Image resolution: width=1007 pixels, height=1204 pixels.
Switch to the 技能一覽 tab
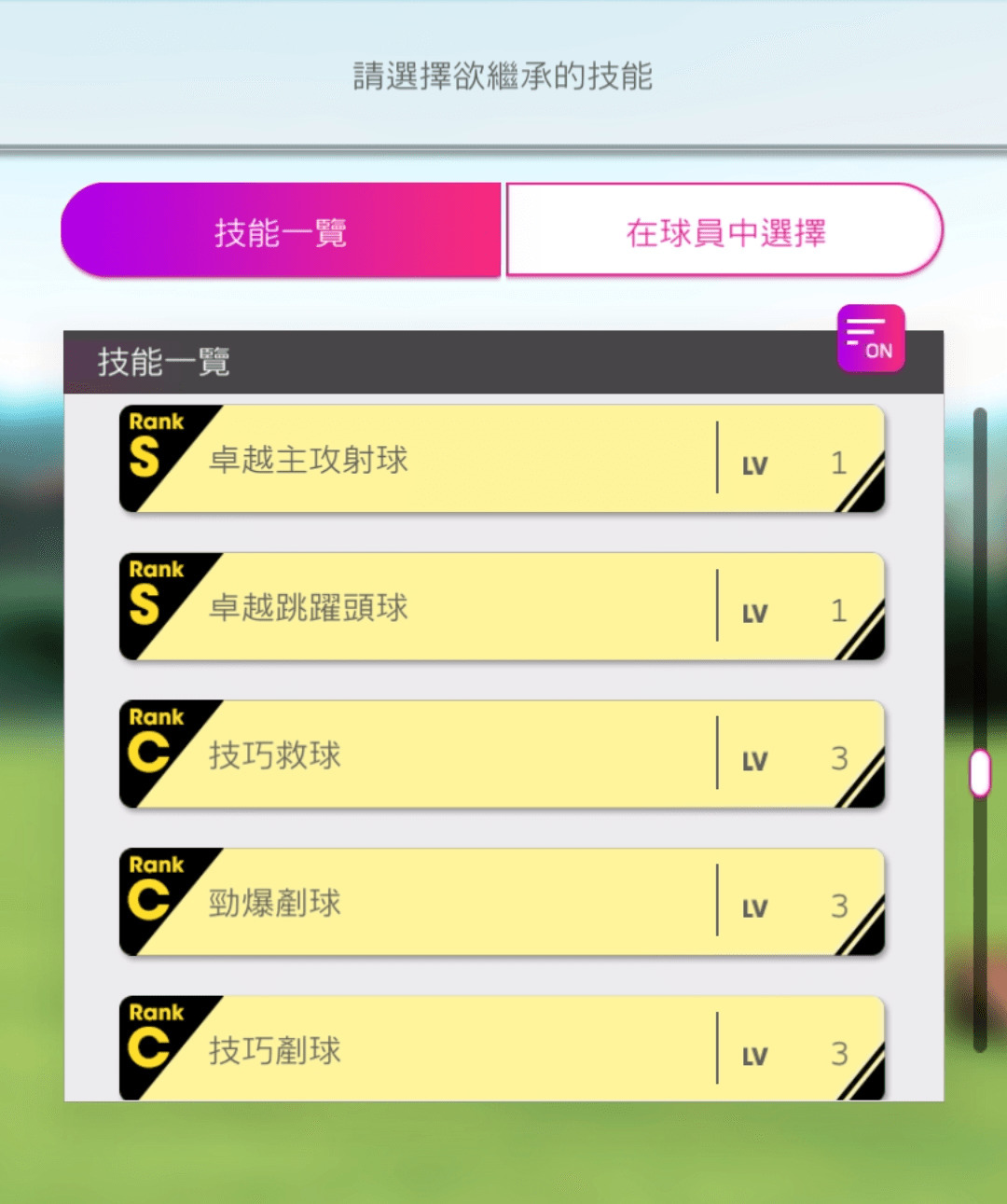[x=281, y=230]
